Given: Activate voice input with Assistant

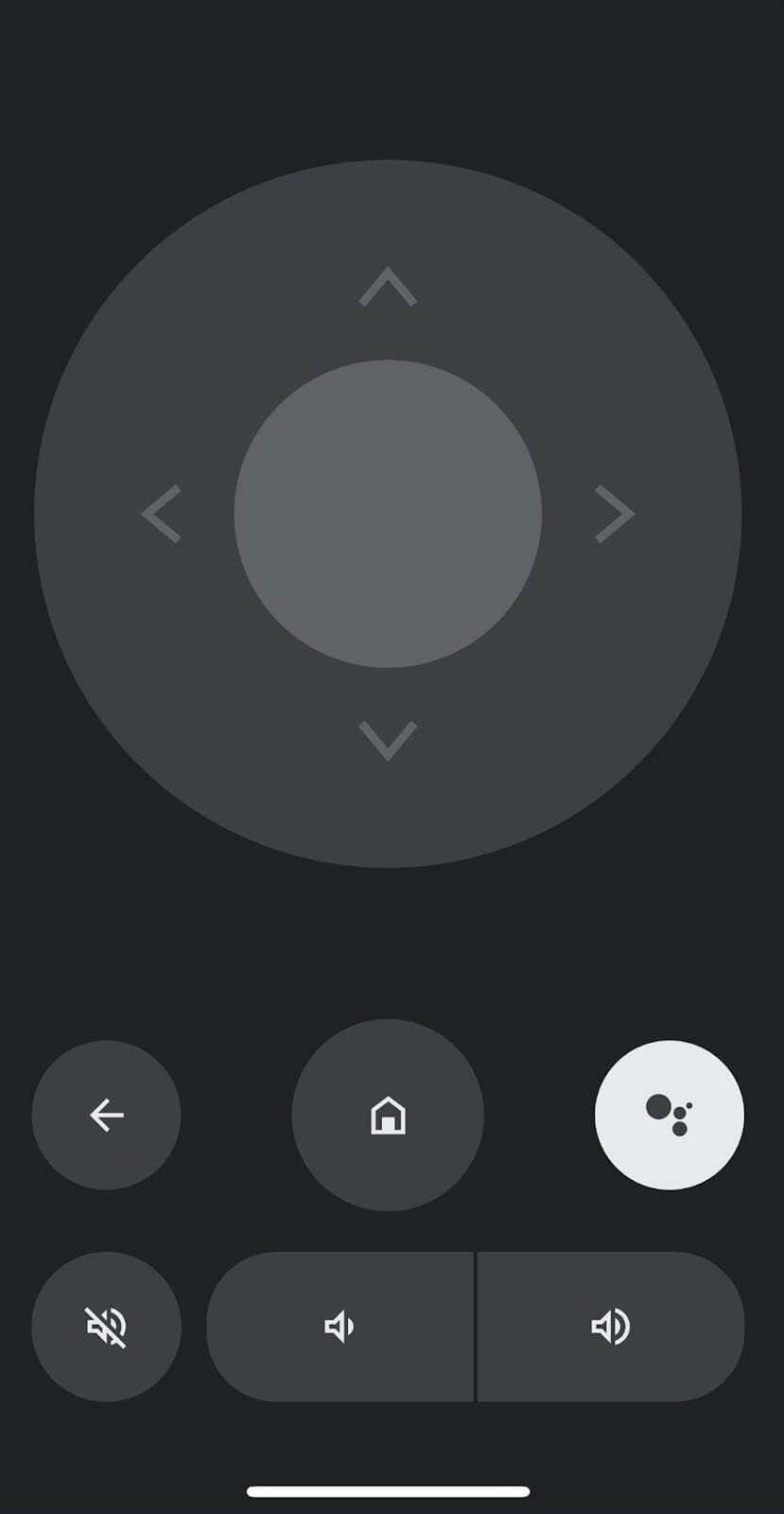Looking at the screenshot, I should tap(670, 1116).
